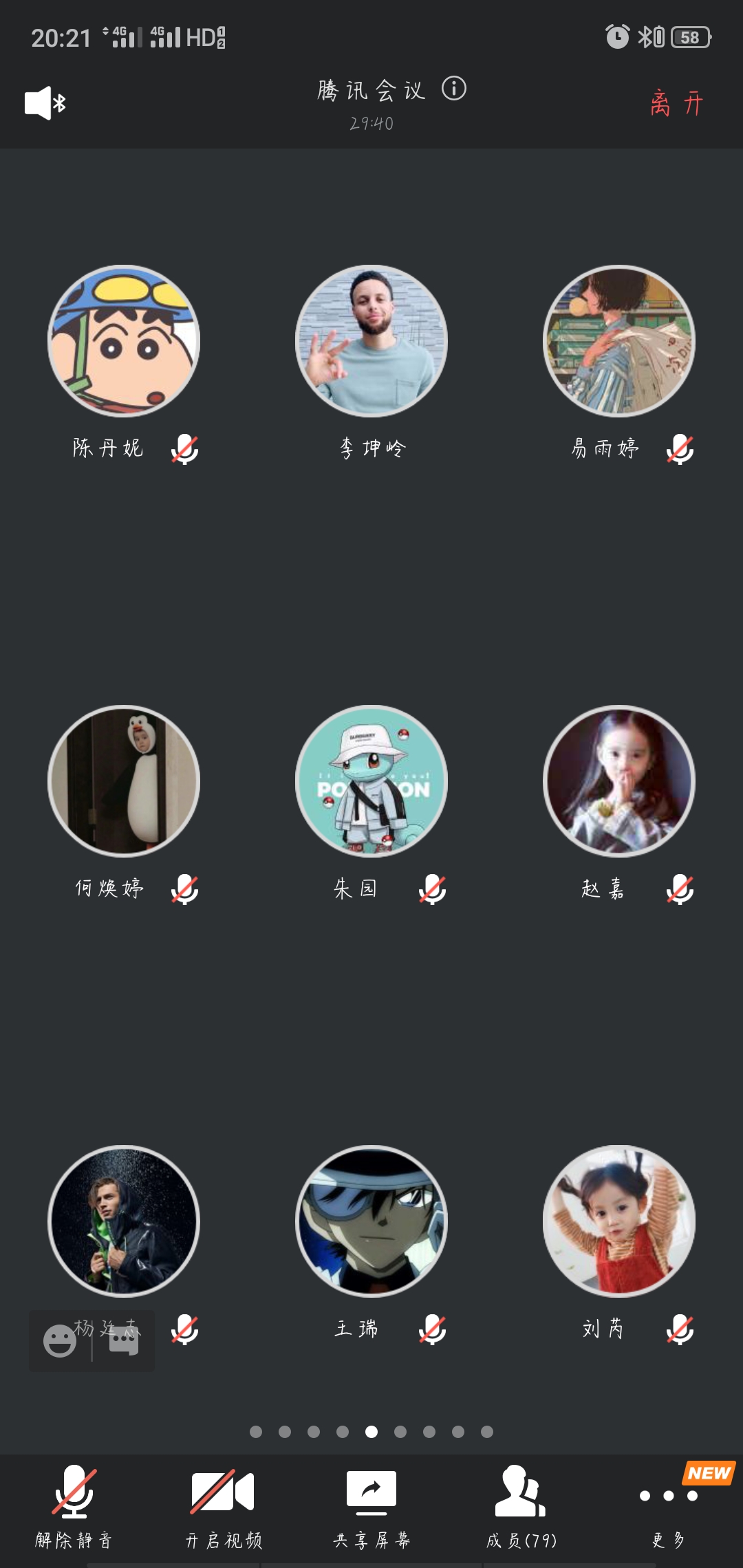Open the emoji reaction button
Viewport: 743px width, 1568px height.
60,1341
